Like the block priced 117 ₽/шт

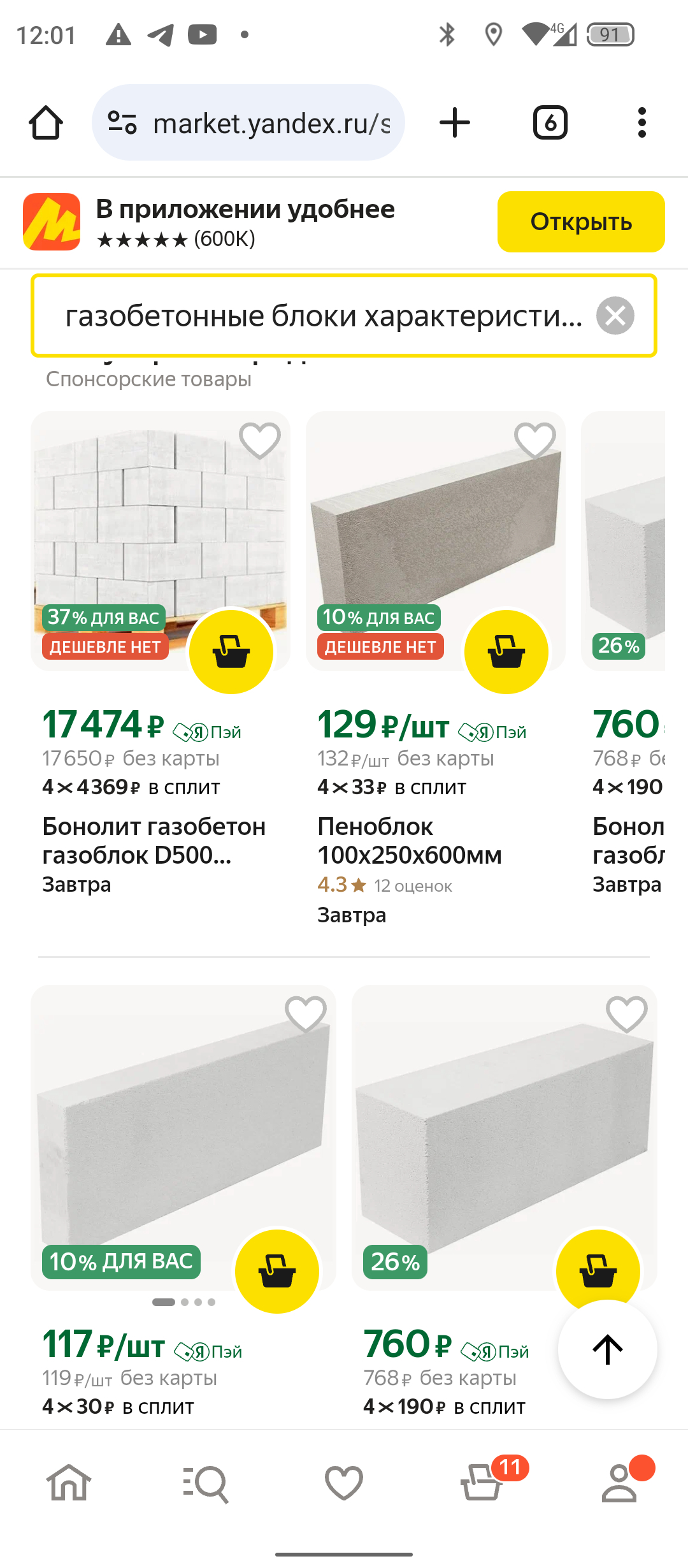[x=305, y=1014]
